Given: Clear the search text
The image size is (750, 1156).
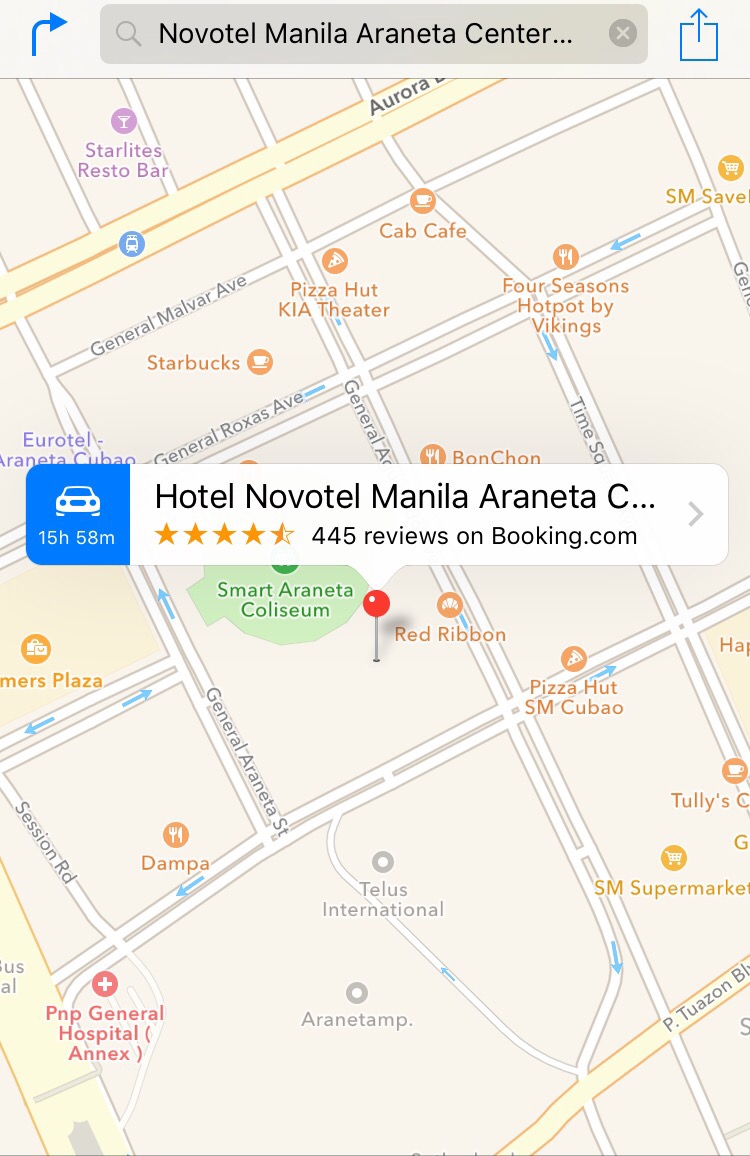Looking at the screenshot, I should point(622,35).
